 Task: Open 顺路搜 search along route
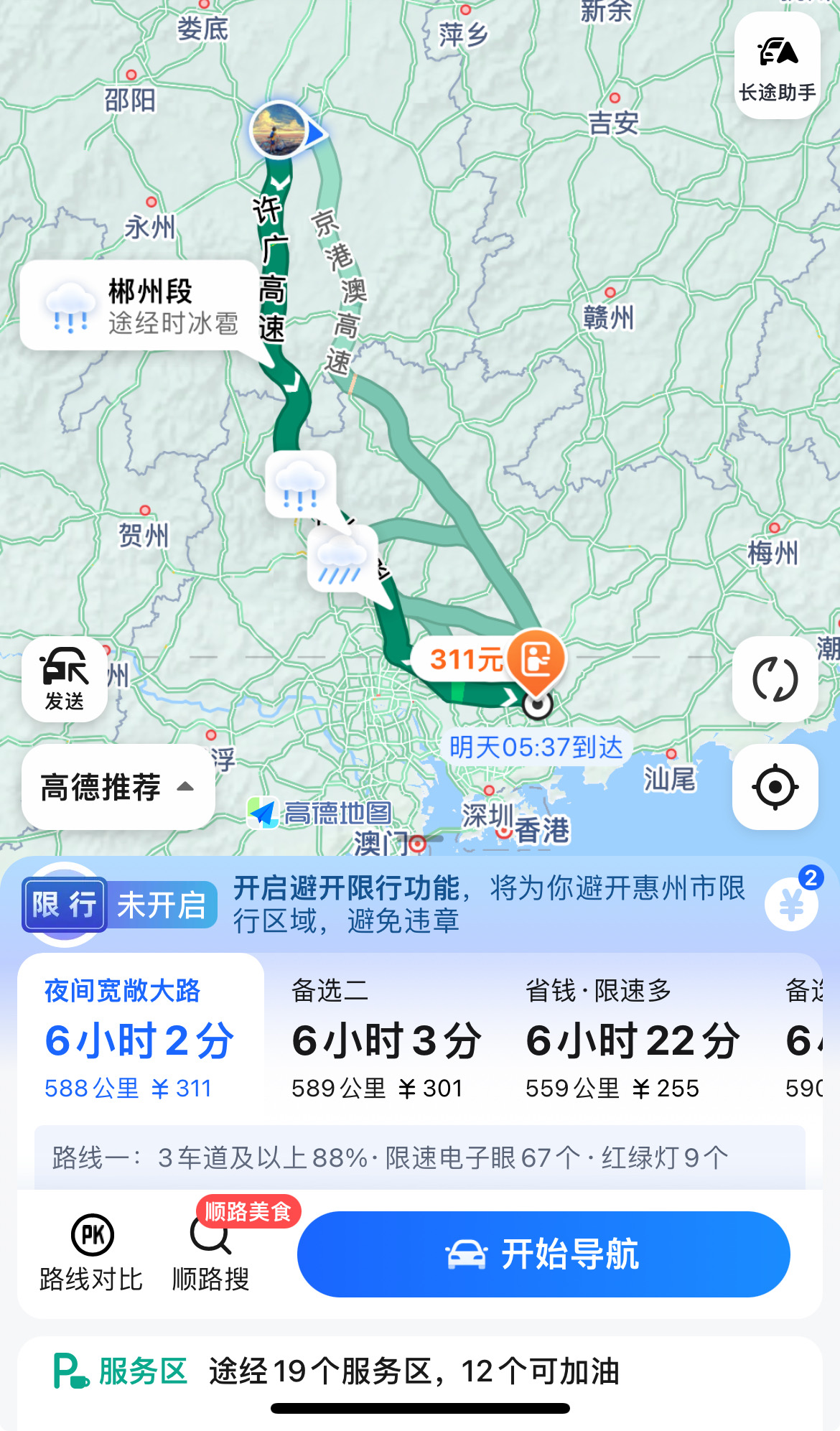tap(211, 1253)
